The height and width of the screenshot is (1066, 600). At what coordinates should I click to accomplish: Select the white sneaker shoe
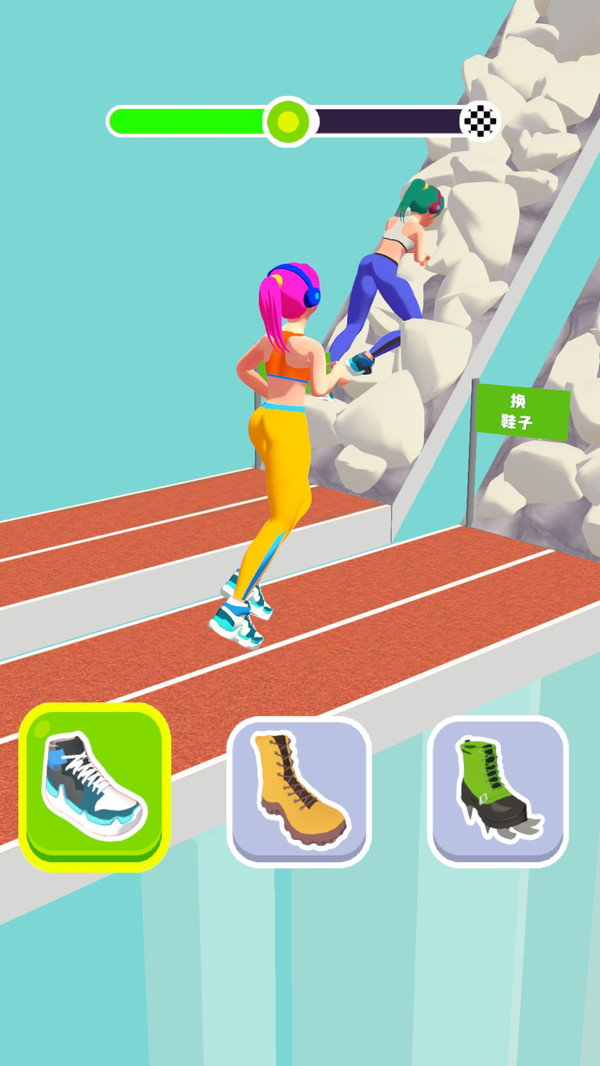click(x=95, y=786)
